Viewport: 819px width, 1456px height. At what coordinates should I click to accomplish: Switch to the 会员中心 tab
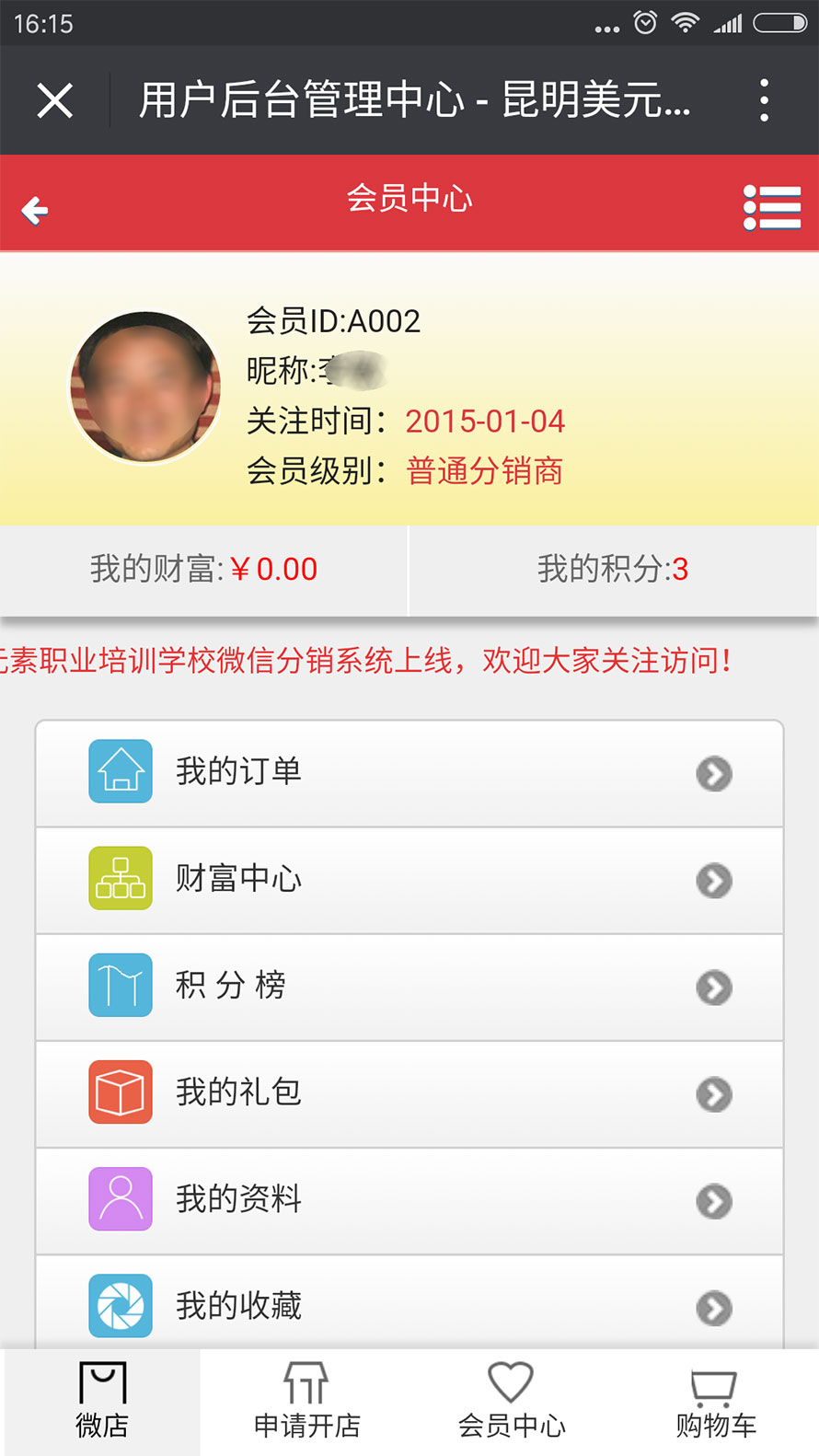[512, 1403]
